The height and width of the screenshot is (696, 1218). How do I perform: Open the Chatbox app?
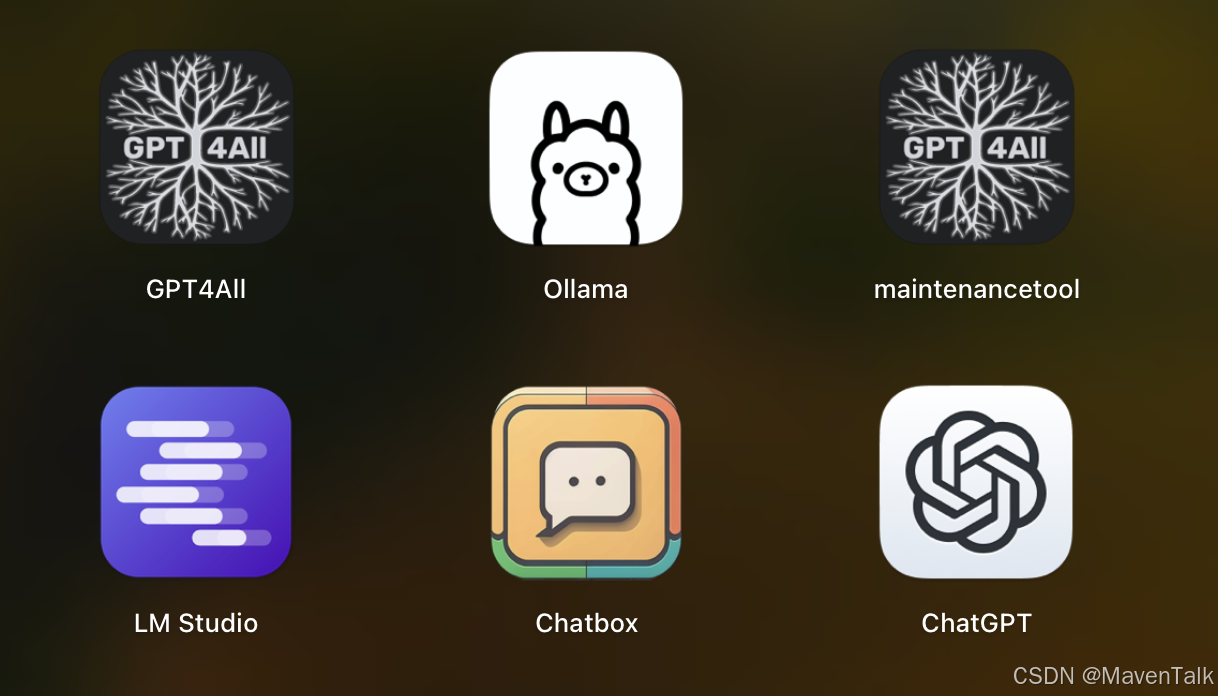(x=586, y=482)
